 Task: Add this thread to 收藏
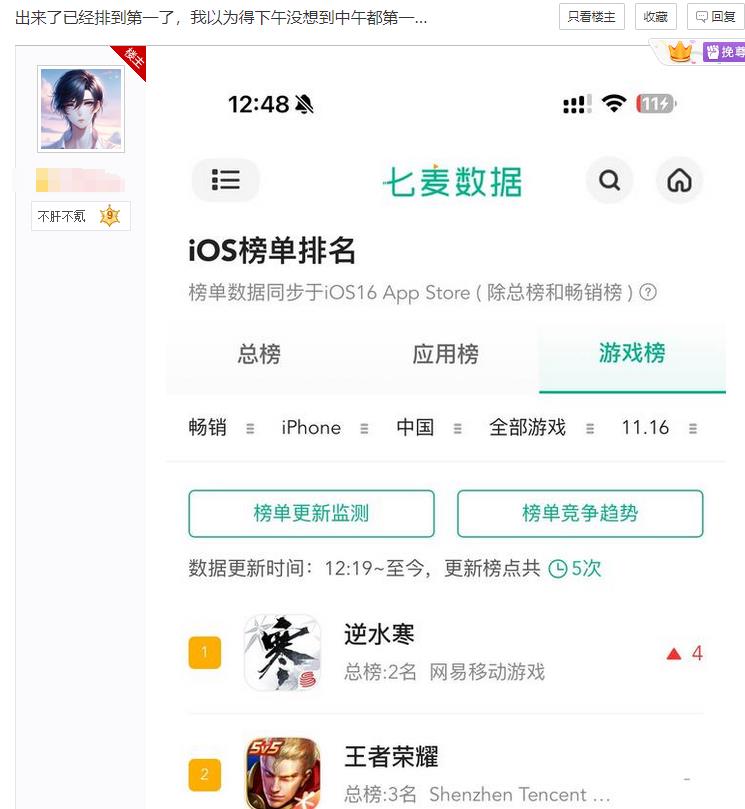coord(655,17)
